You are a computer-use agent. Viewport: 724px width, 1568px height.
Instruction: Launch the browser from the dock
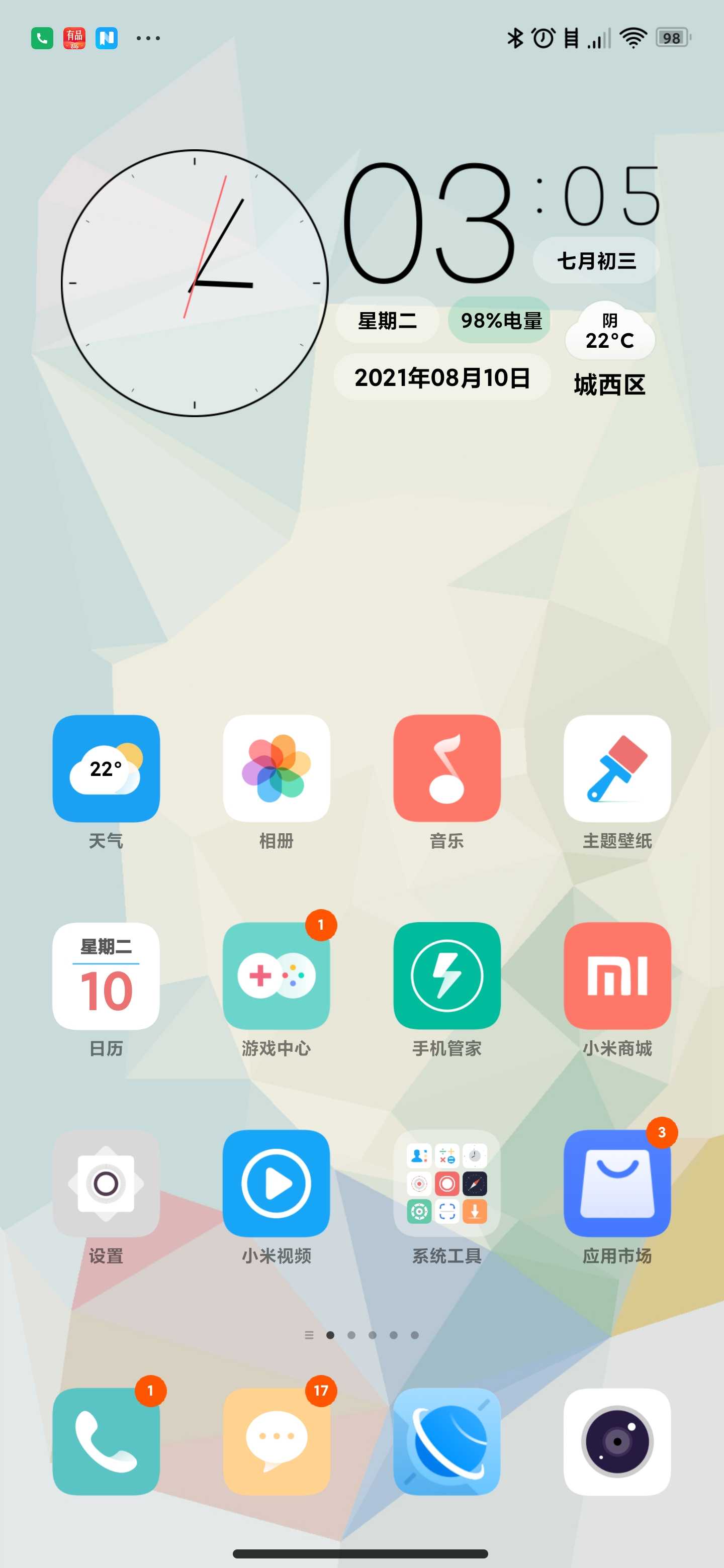pyautogui.click(x=447, y=1441)
